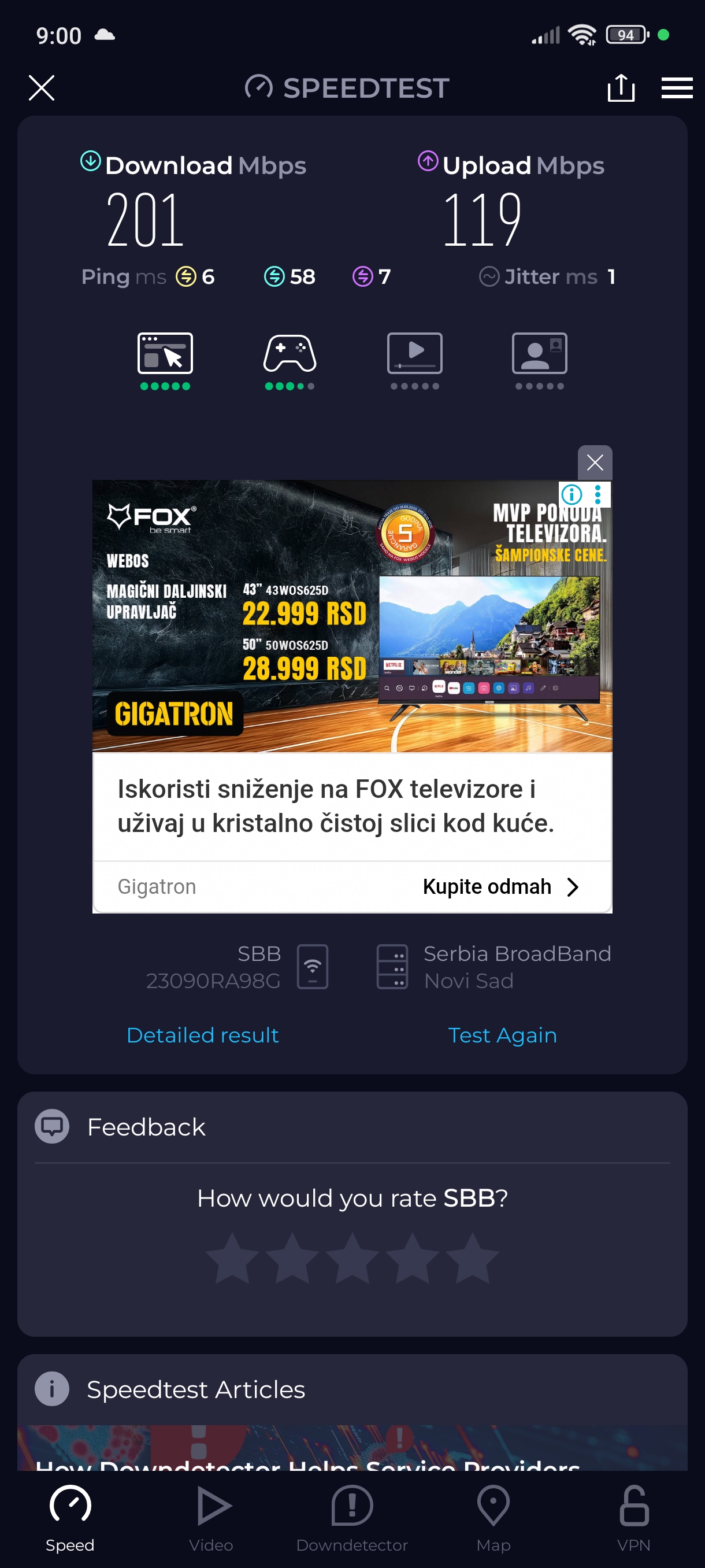Check the video conferencing quality icon
This screenshot has height=1568, width=705.
pyautogui.click(x=540, y=354)
